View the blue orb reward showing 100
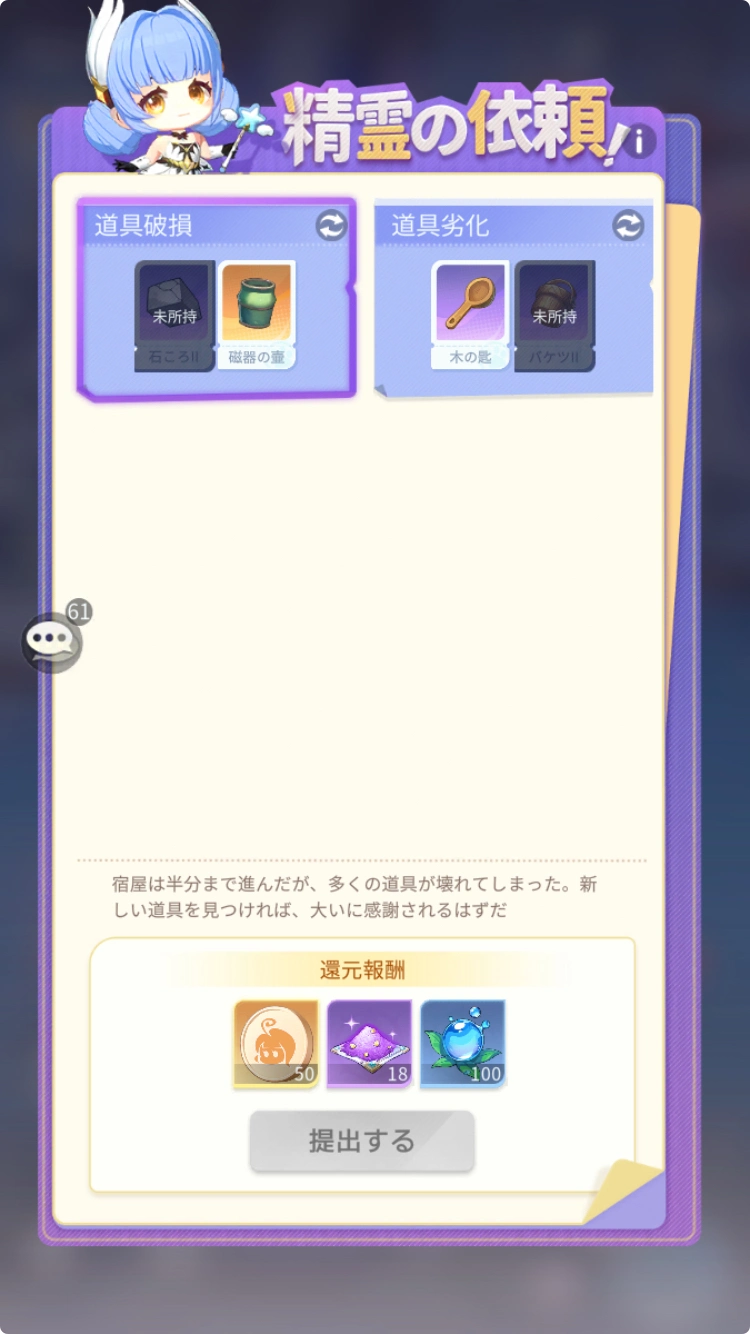 (x=462, y=1044)
